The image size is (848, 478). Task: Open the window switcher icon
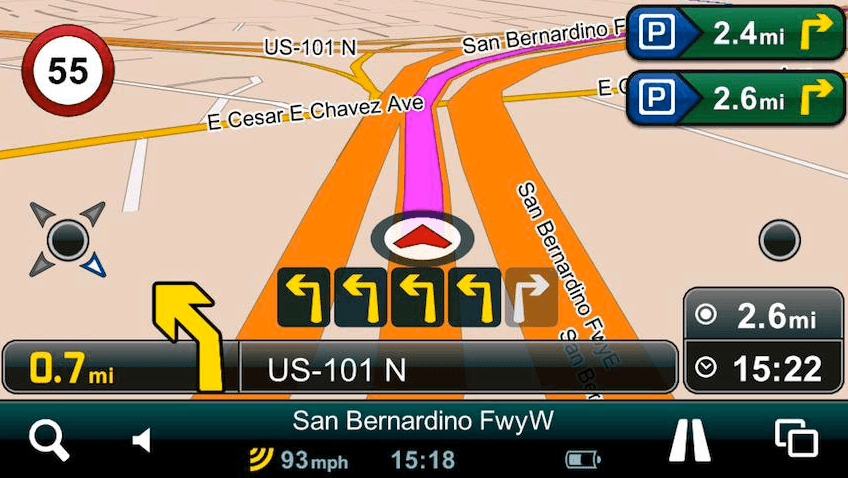point(796,438)
